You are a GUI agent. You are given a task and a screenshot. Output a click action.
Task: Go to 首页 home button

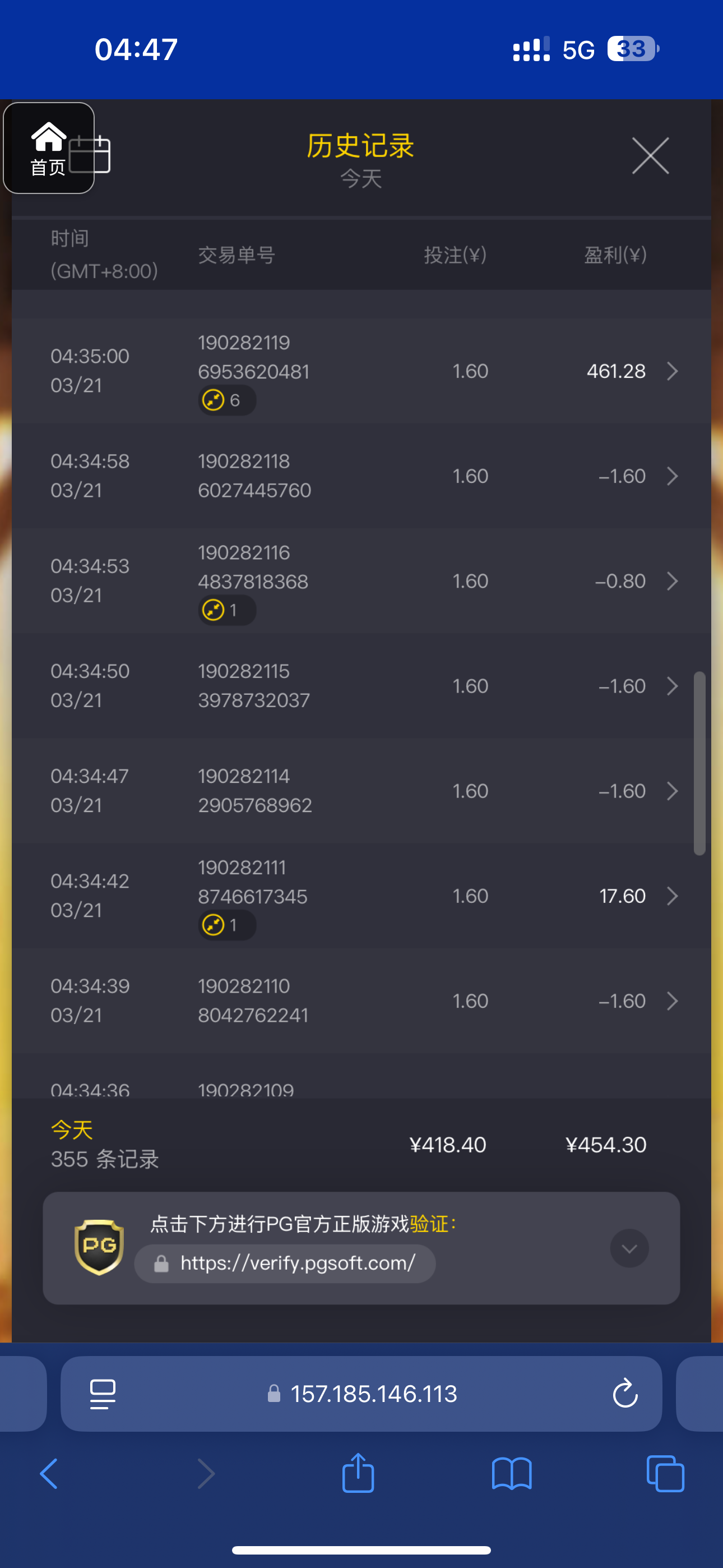[x=49, y=148]
